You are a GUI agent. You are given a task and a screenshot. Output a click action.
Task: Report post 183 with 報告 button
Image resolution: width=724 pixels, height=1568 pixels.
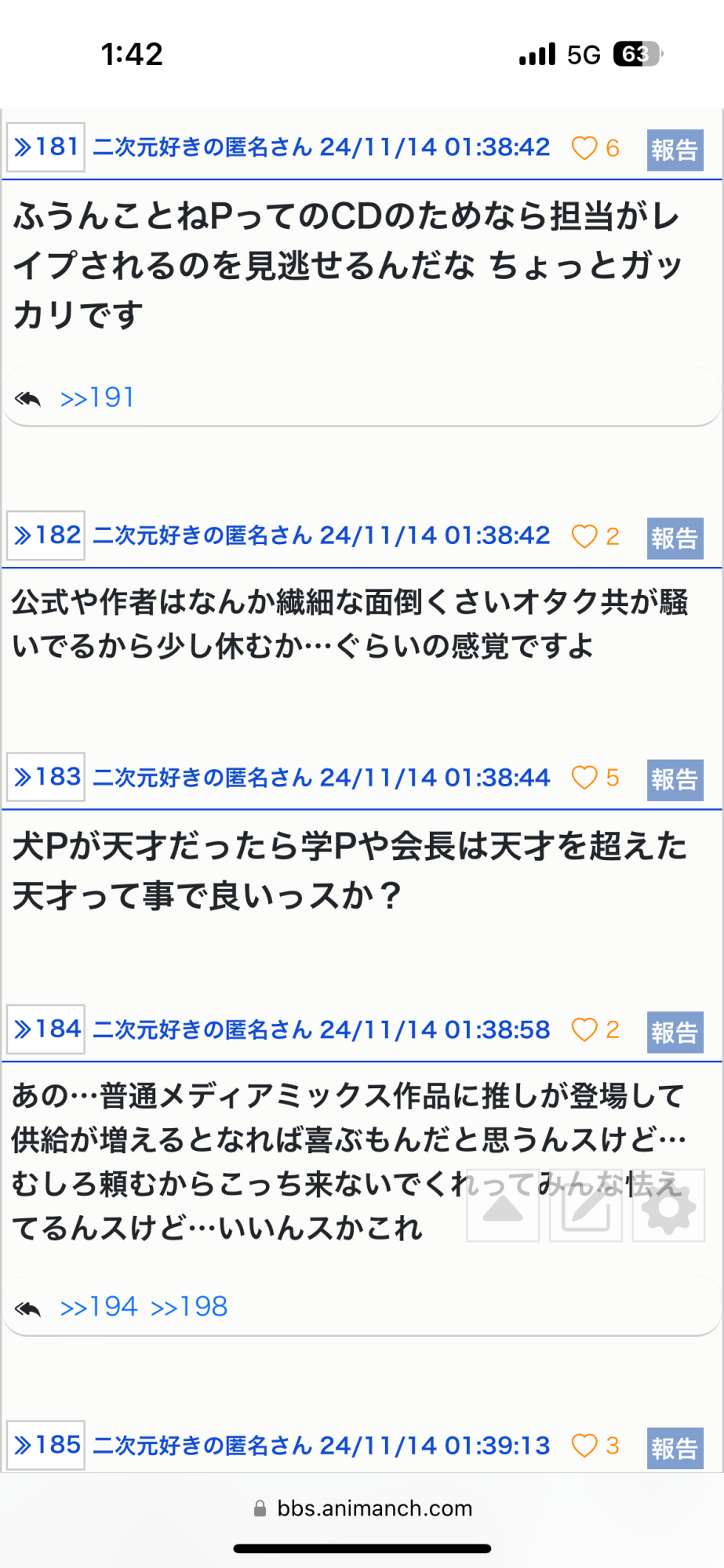[675, 779]
